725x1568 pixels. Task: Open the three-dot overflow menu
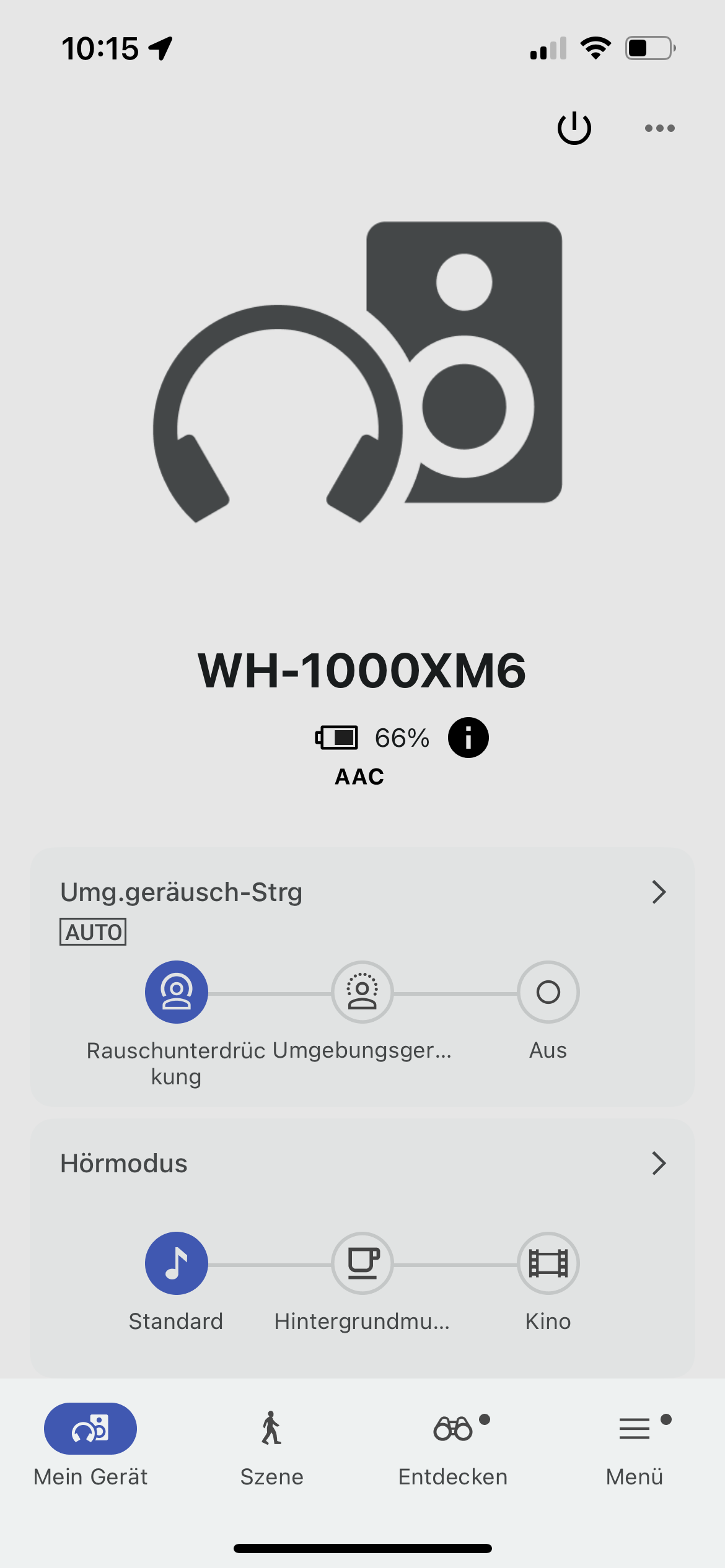click(x=659, y=128)
